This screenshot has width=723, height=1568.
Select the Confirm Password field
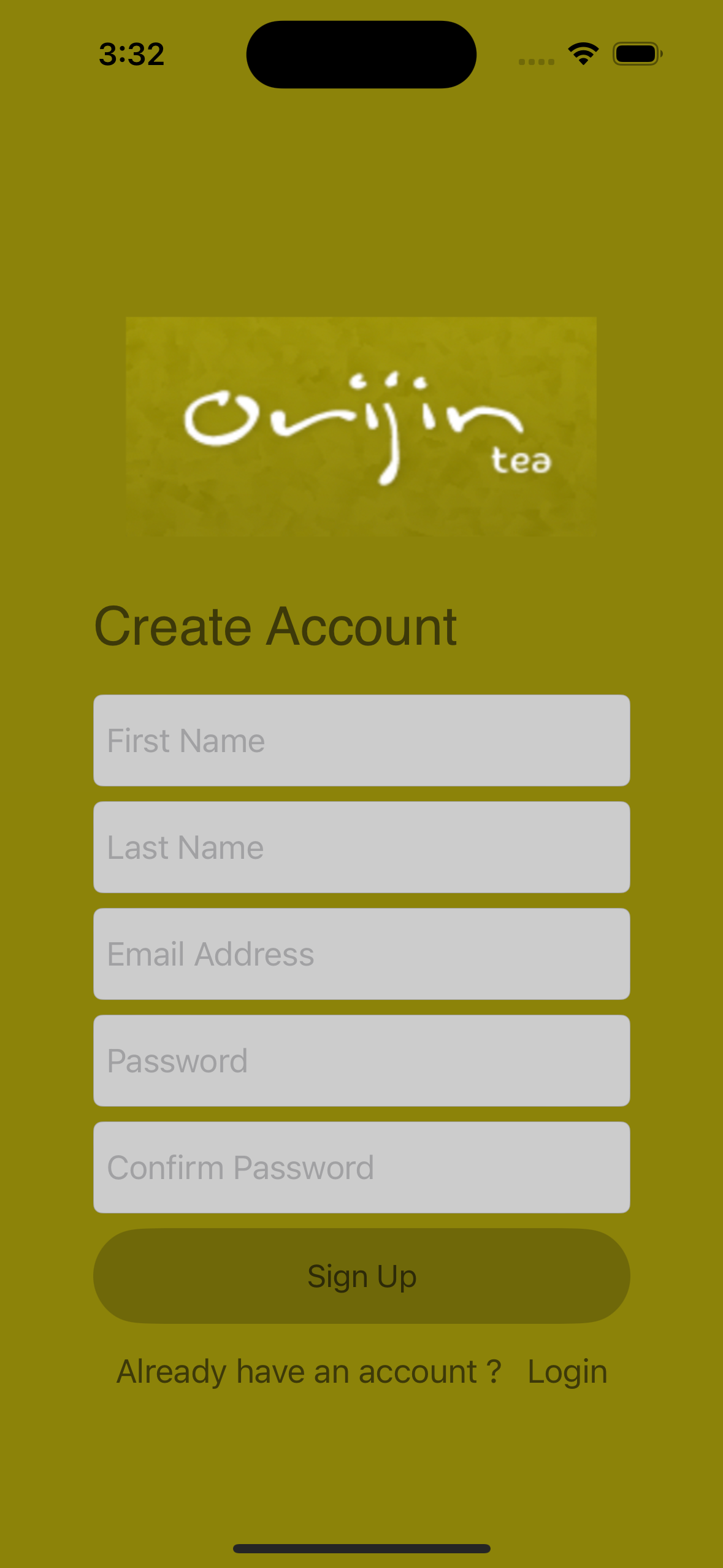pos(361,1167)
